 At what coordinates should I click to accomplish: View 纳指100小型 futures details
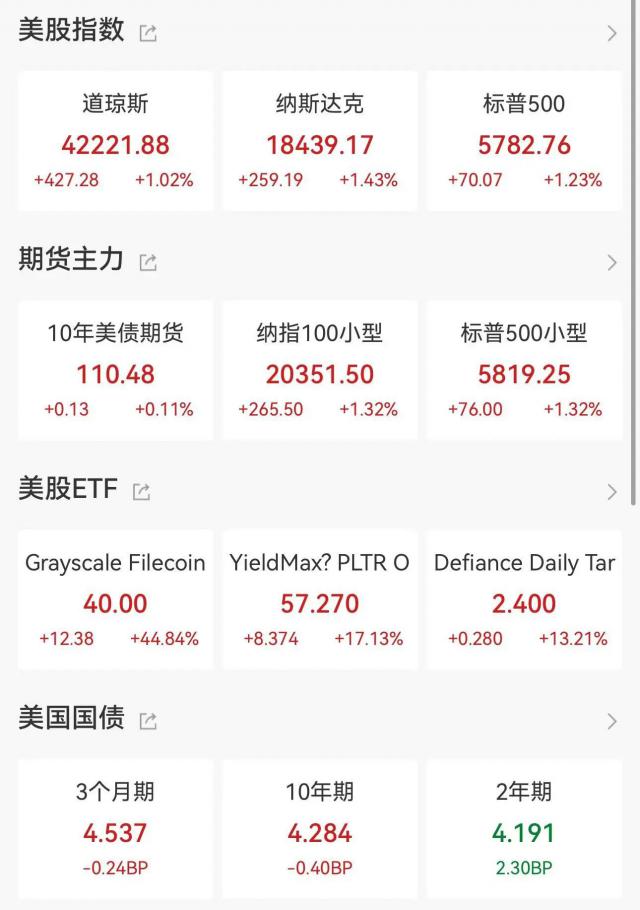click(x=319, y=371)
